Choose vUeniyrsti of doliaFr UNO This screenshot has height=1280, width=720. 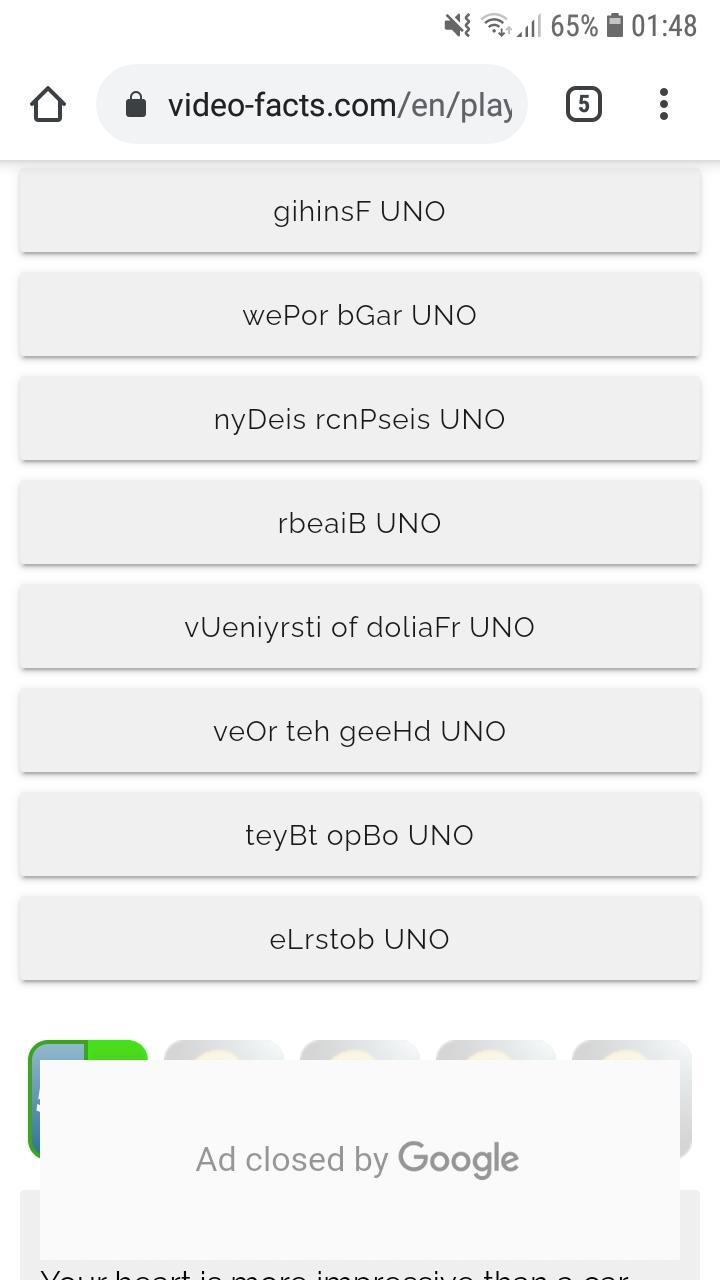[360, 627]
